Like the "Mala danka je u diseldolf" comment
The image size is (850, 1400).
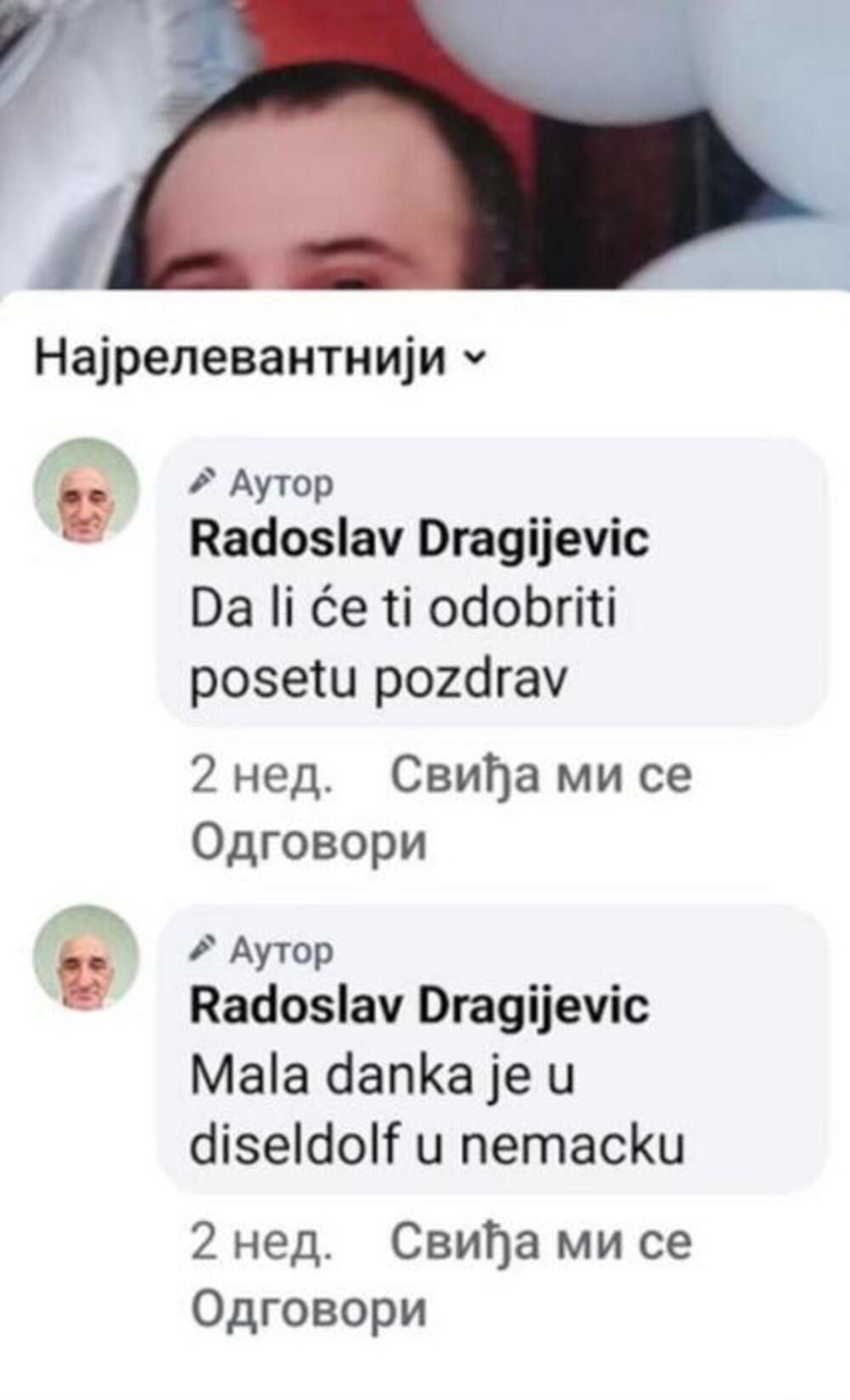541,1242
